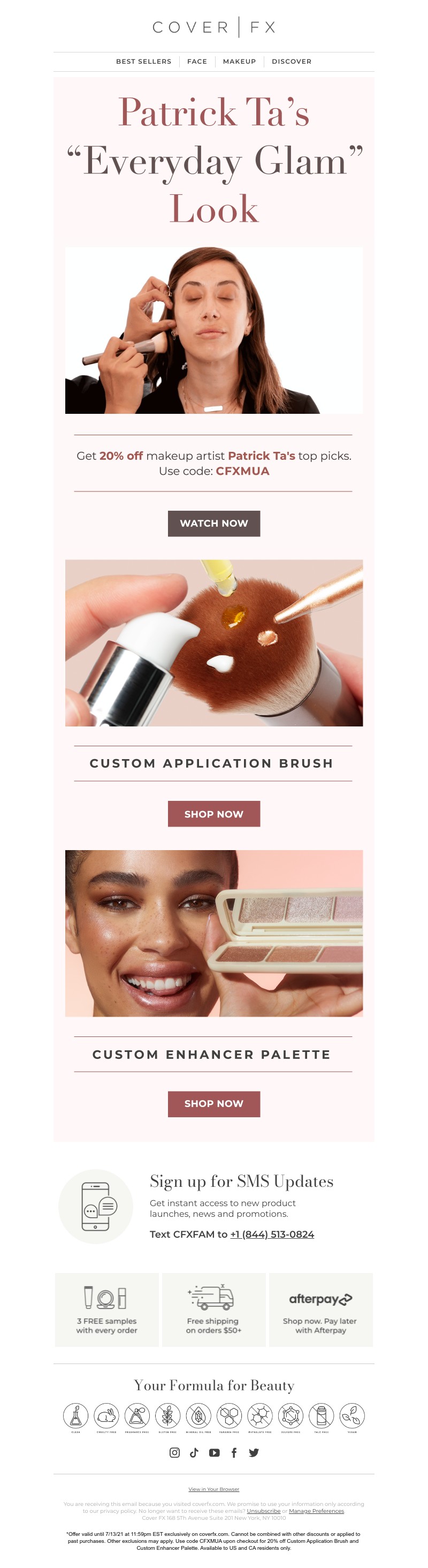
Task: Open Cover FX TikTok page
Action: pos(194,1452)
